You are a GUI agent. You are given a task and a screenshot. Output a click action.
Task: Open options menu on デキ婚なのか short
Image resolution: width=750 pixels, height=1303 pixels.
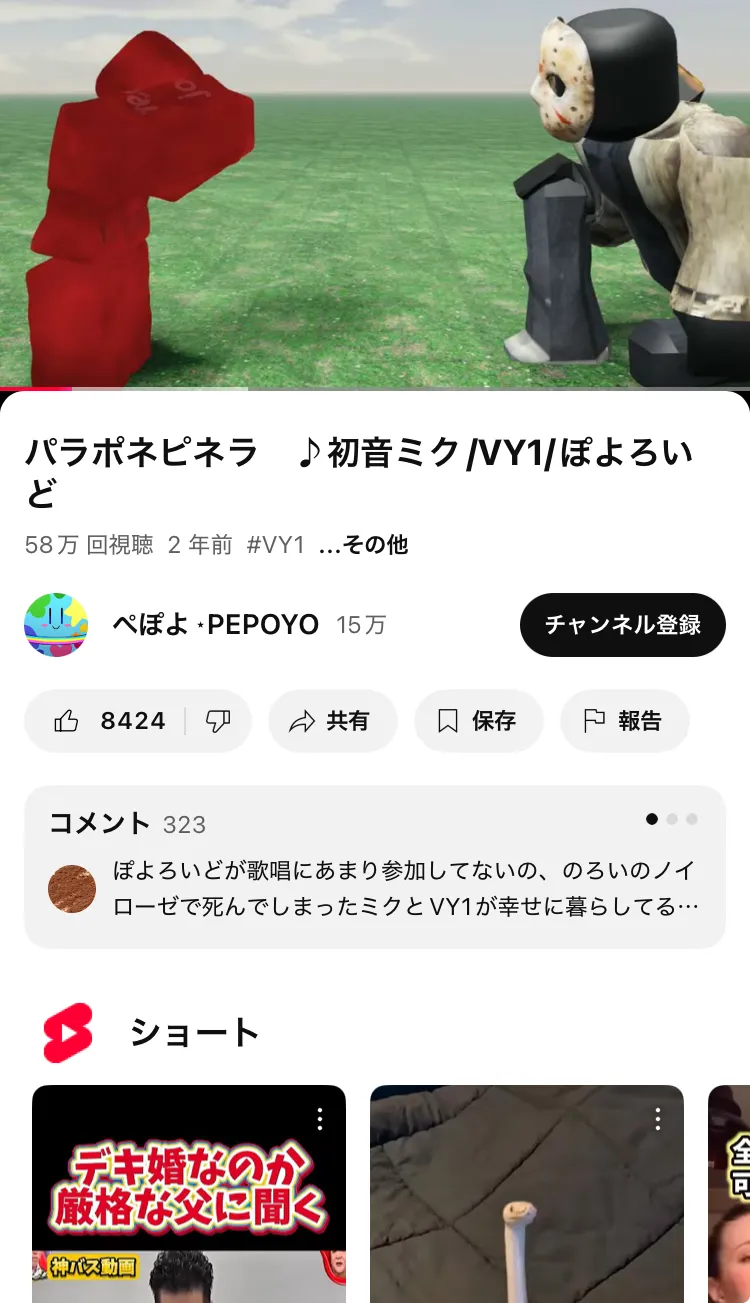pyautogui.click(x=320, y=1119)
